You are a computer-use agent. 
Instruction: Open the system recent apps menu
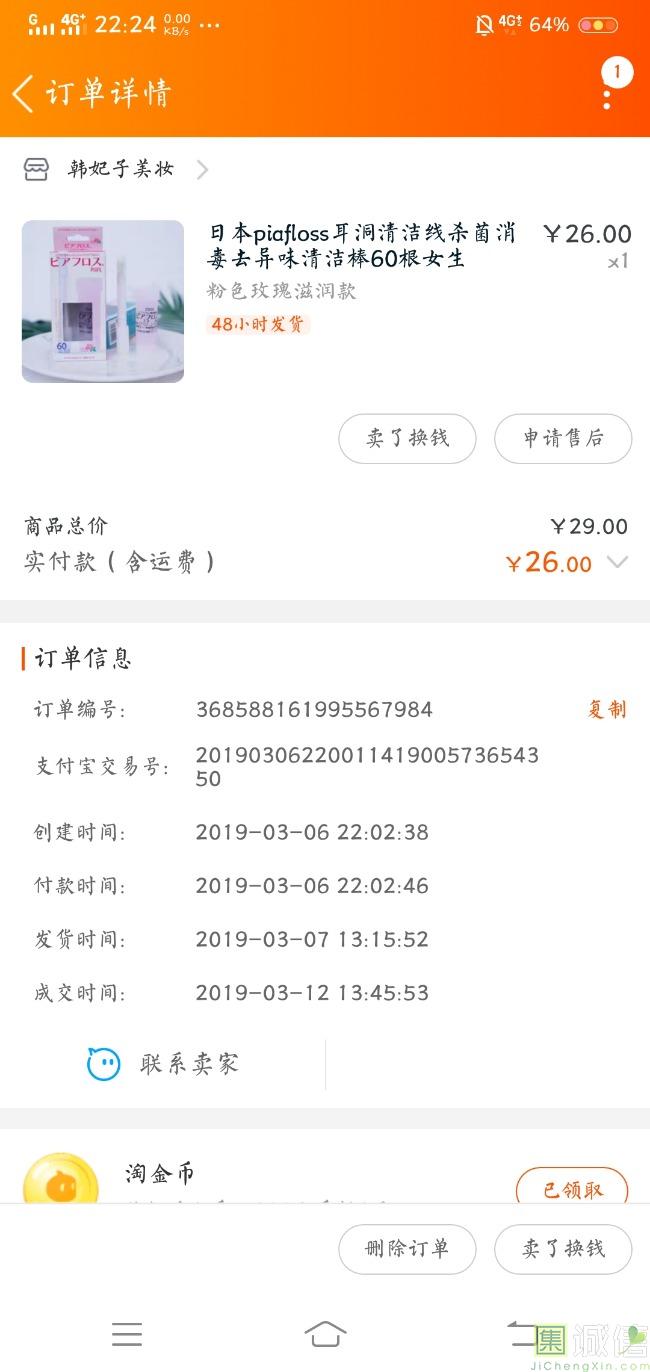(127, 1334)
